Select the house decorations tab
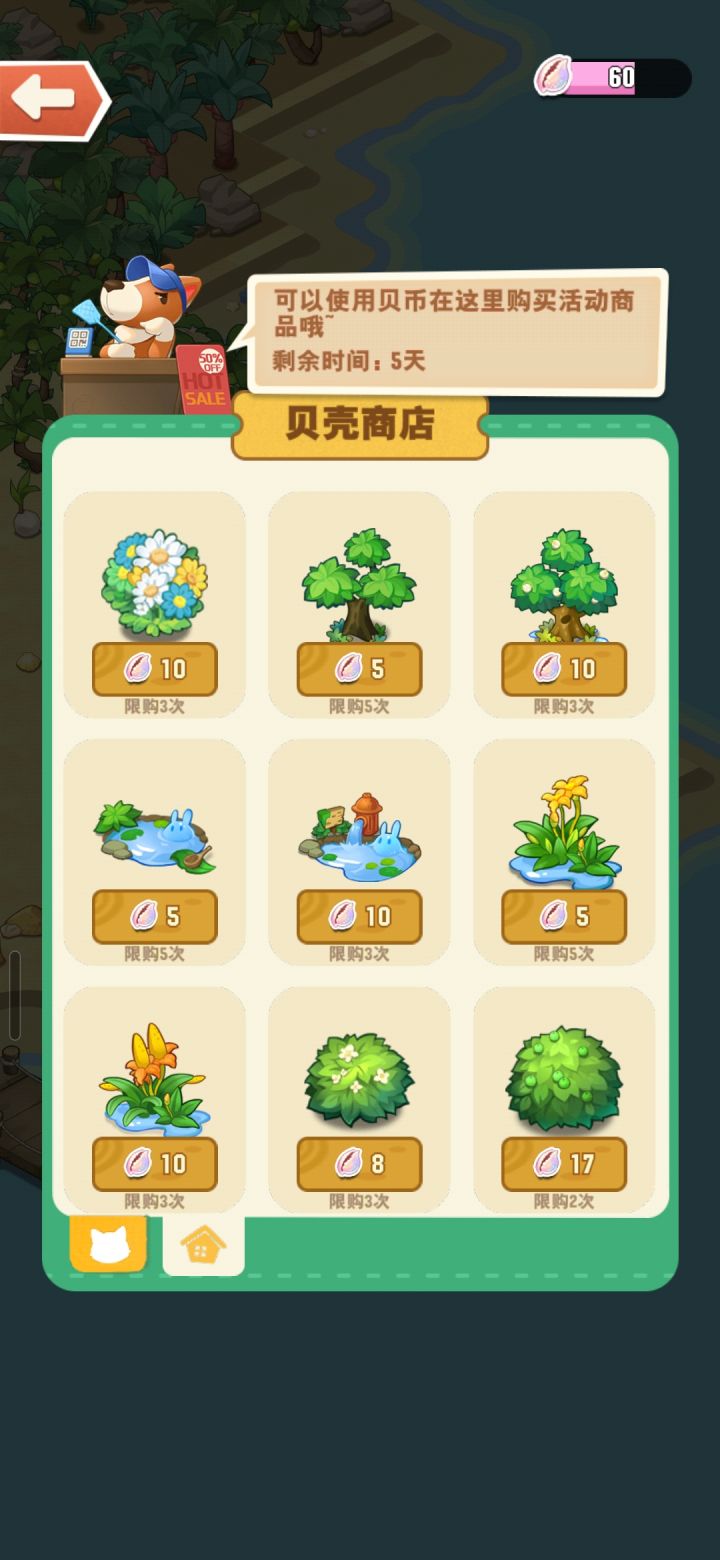720x1560 pixels. pyautogui.click(x=203, y=1245)
